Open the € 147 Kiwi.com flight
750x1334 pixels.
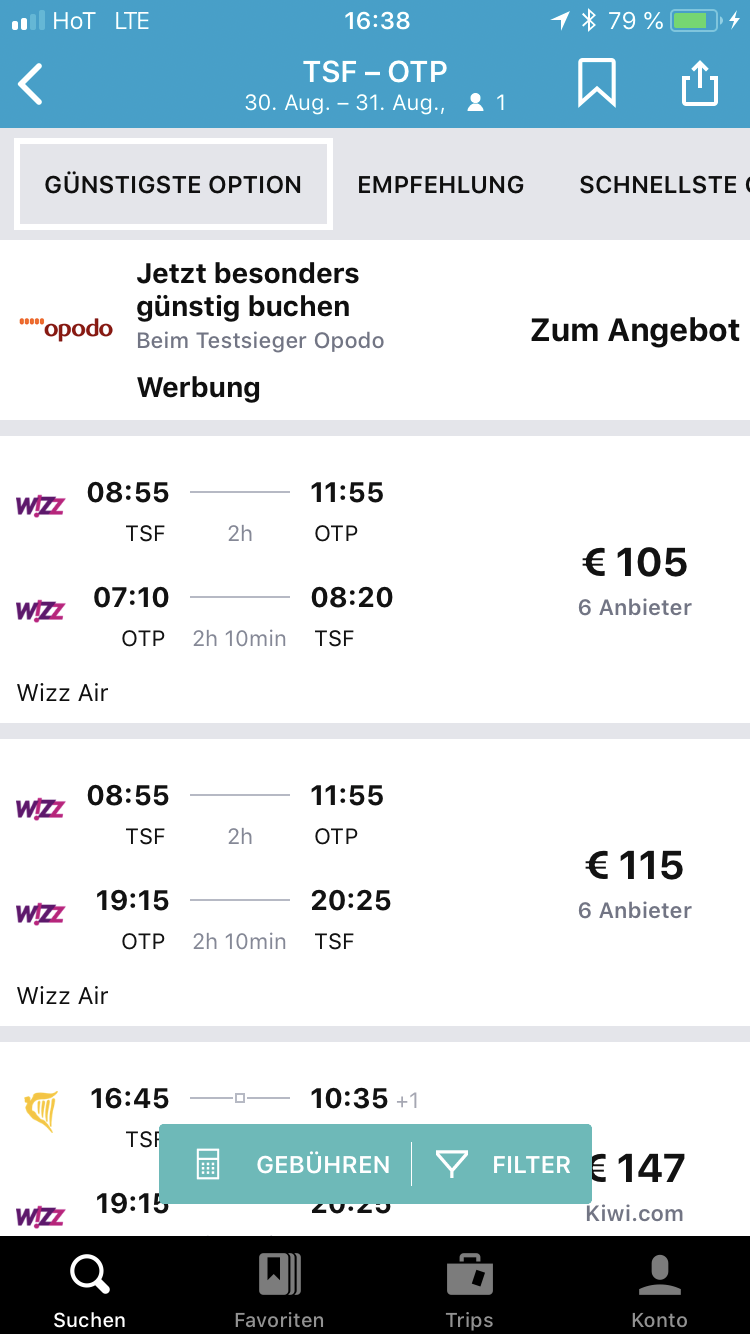tap(375, 1139)
